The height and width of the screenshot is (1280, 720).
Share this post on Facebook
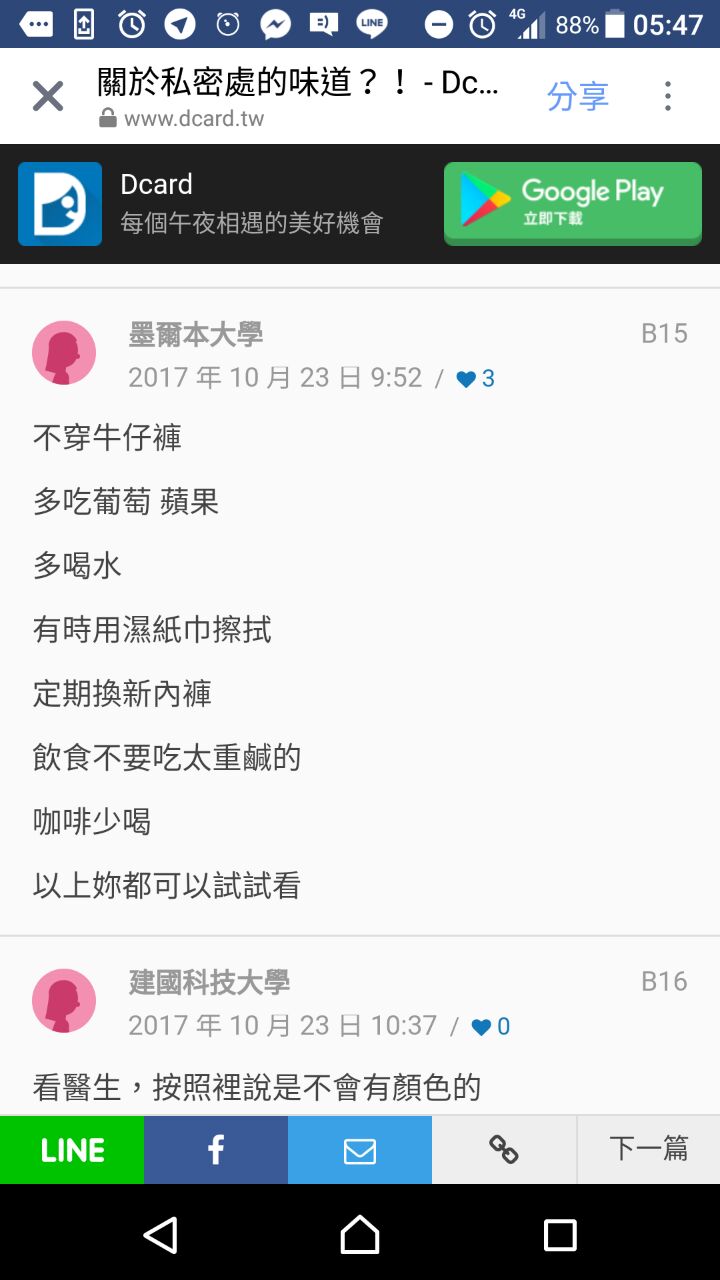pos(216,1150)
